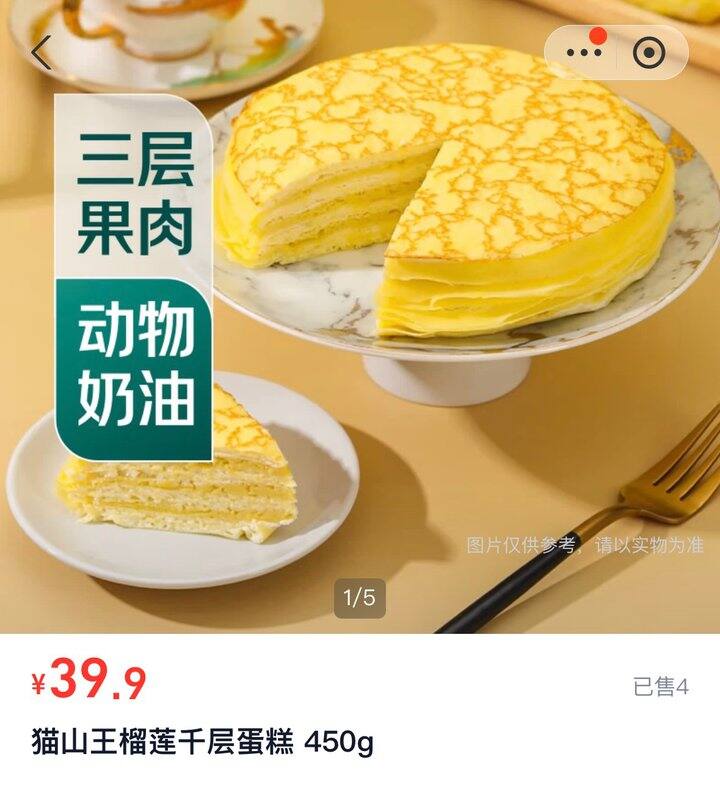The height and width of the screenshot is (787, 720).
Task: Open the mini program more-options menu
Action: tap(584, 52)
